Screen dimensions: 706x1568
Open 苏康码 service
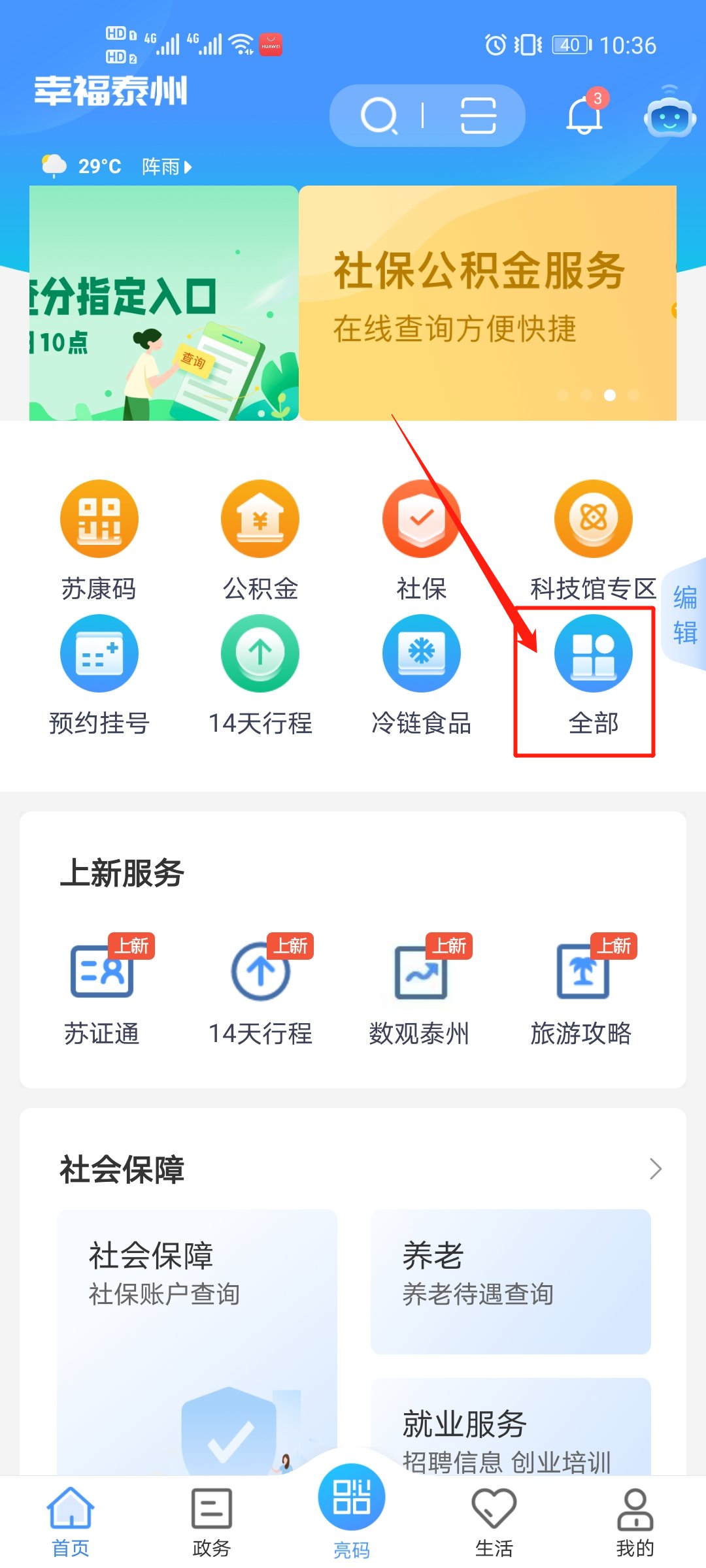(99, 539)
